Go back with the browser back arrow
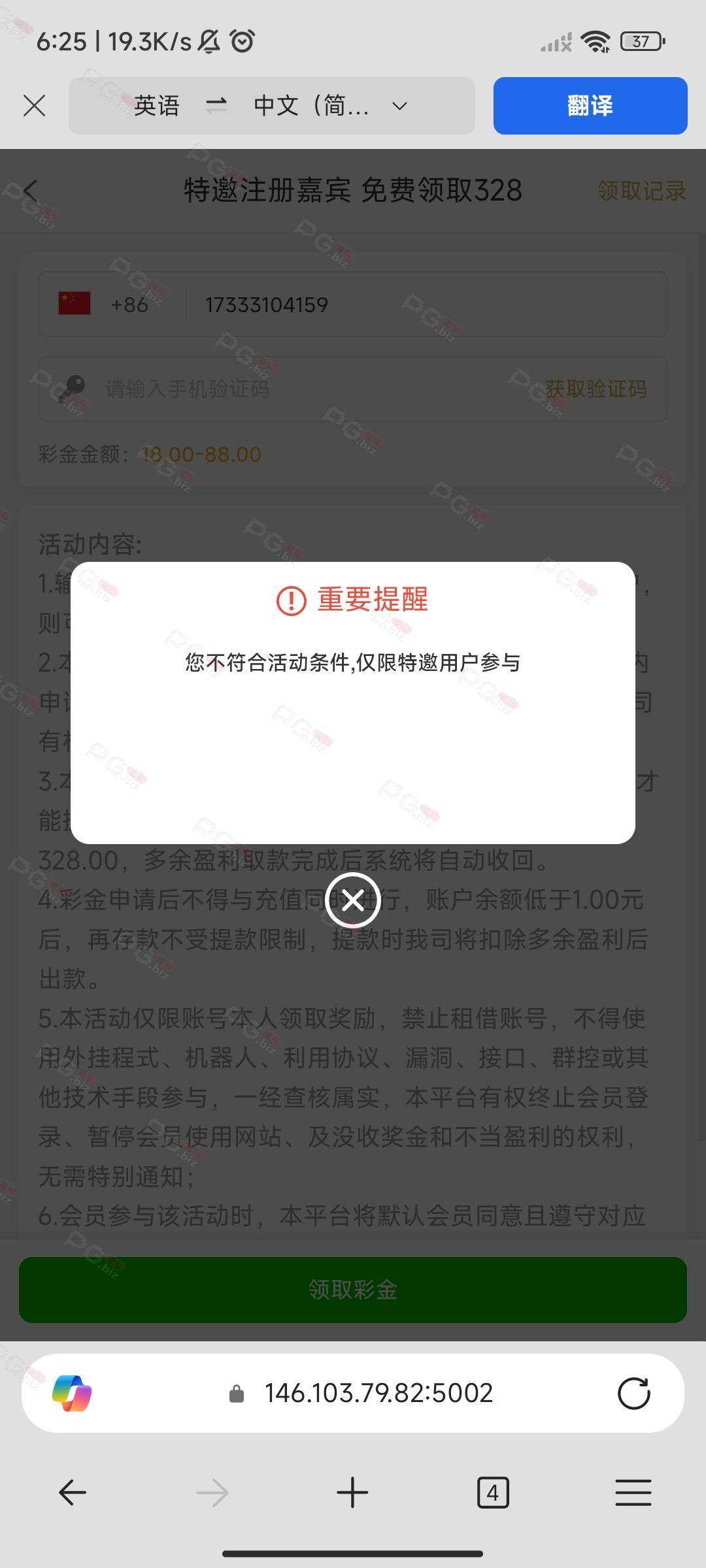This screenshot has height=1568, width=706. (73, 1493)
